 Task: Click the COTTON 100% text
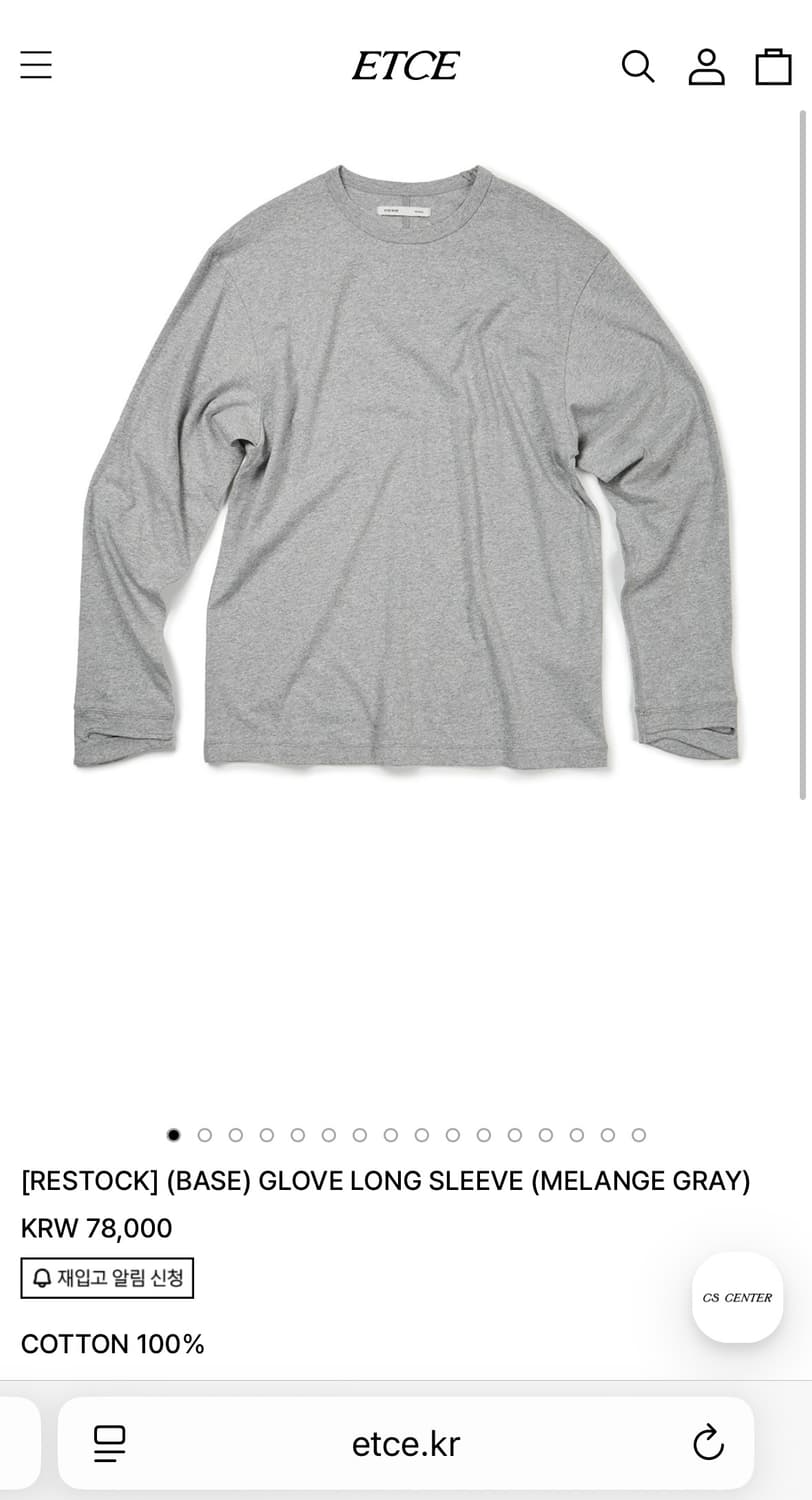[x=112, y=1344]
